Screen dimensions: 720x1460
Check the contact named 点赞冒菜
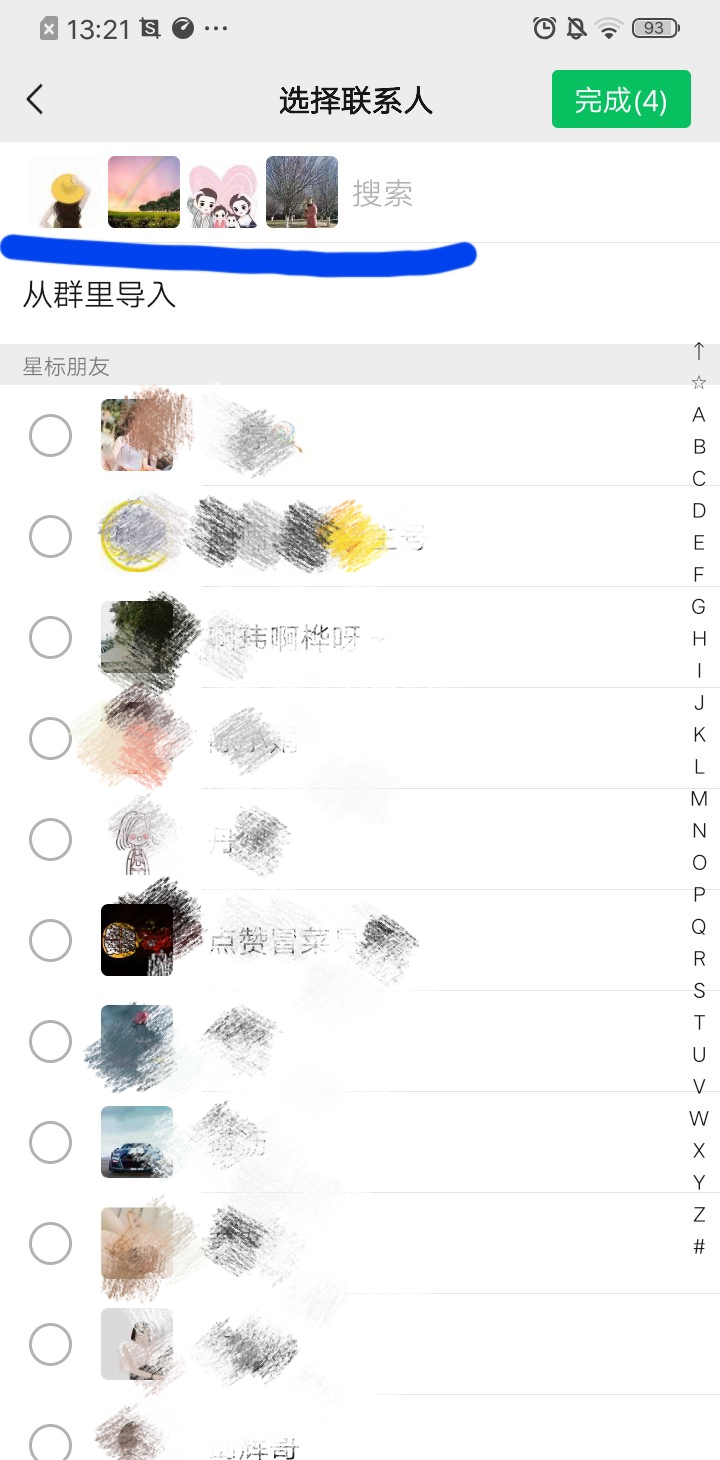click(x=50, y=940)
